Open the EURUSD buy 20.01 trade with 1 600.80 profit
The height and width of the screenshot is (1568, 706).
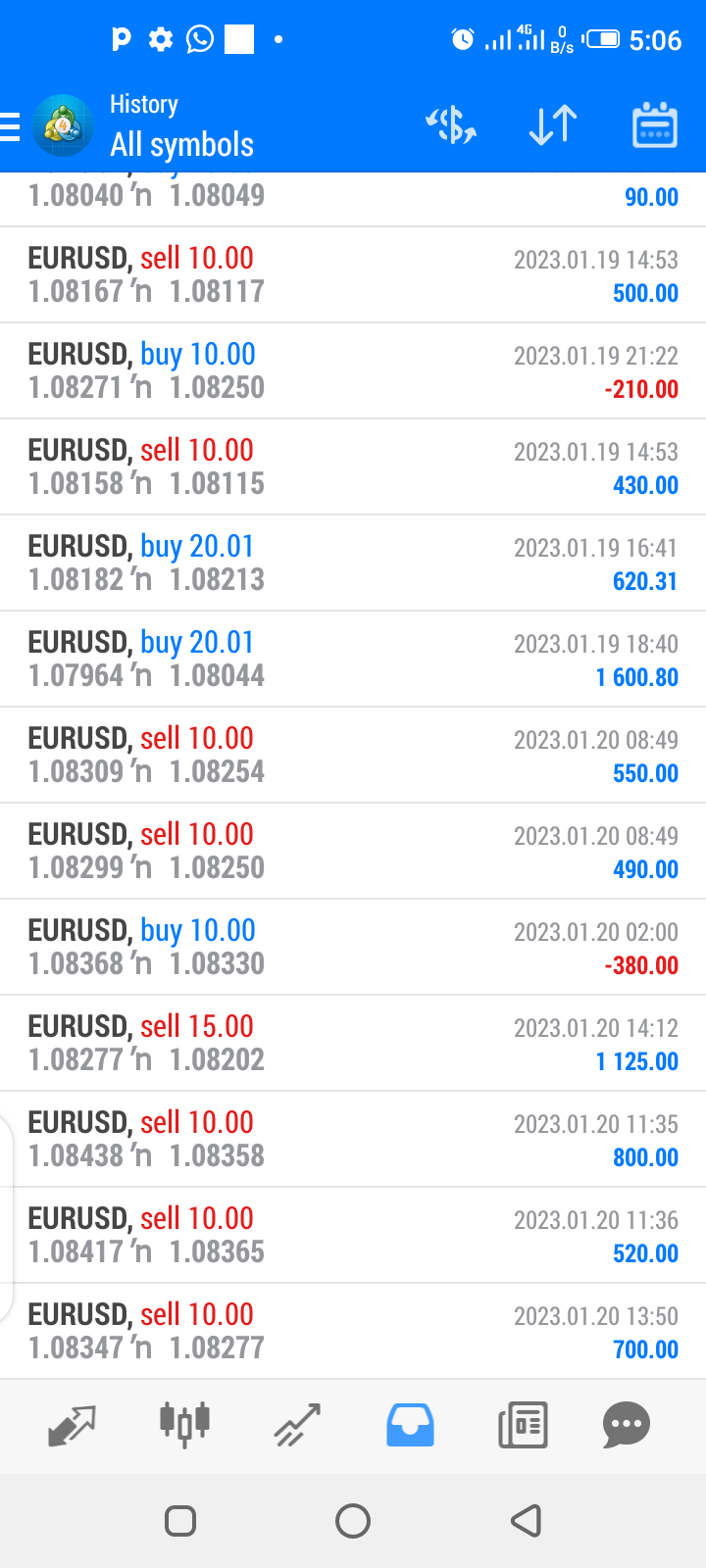tap(353, 659)
